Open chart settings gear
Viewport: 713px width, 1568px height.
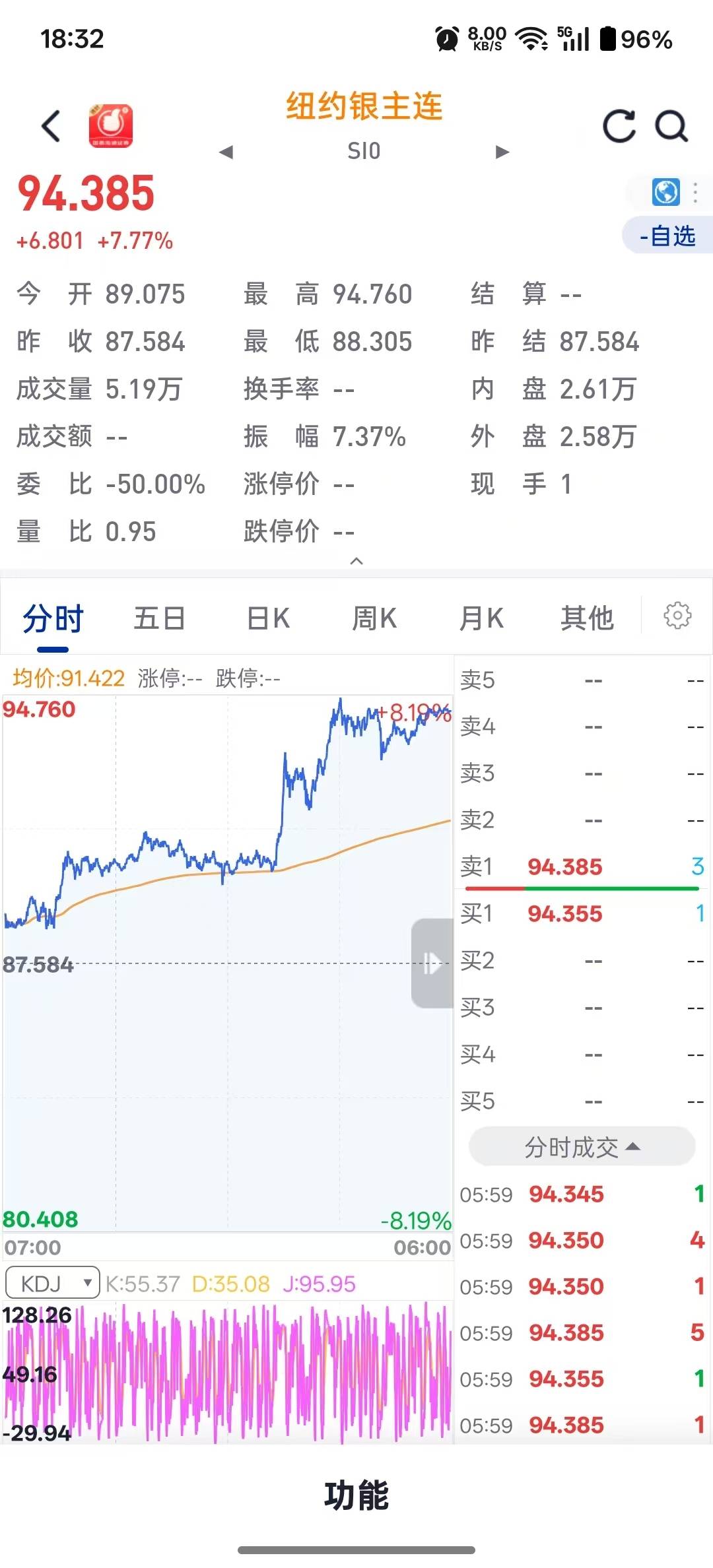677,616
